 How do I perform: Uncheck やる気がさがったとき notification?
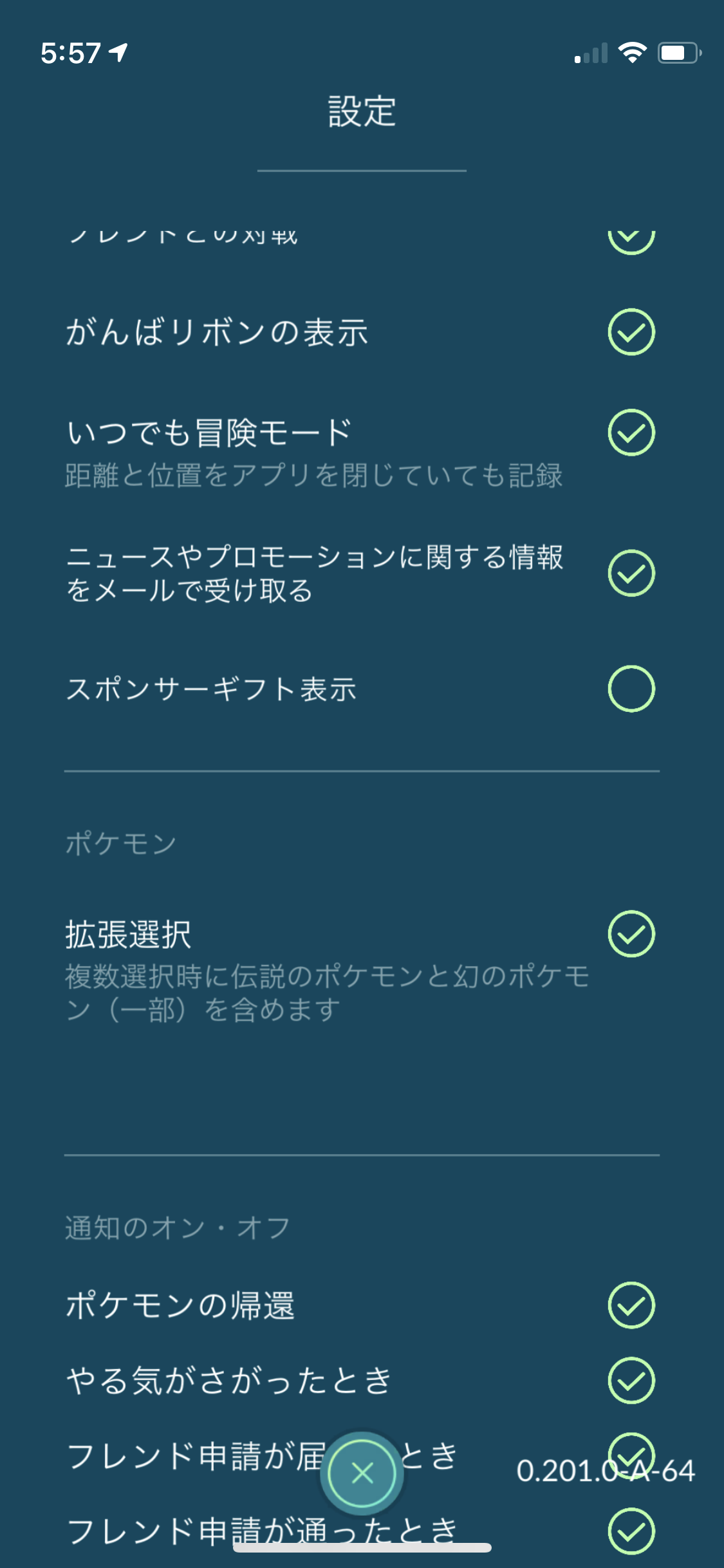(631, 1381)
